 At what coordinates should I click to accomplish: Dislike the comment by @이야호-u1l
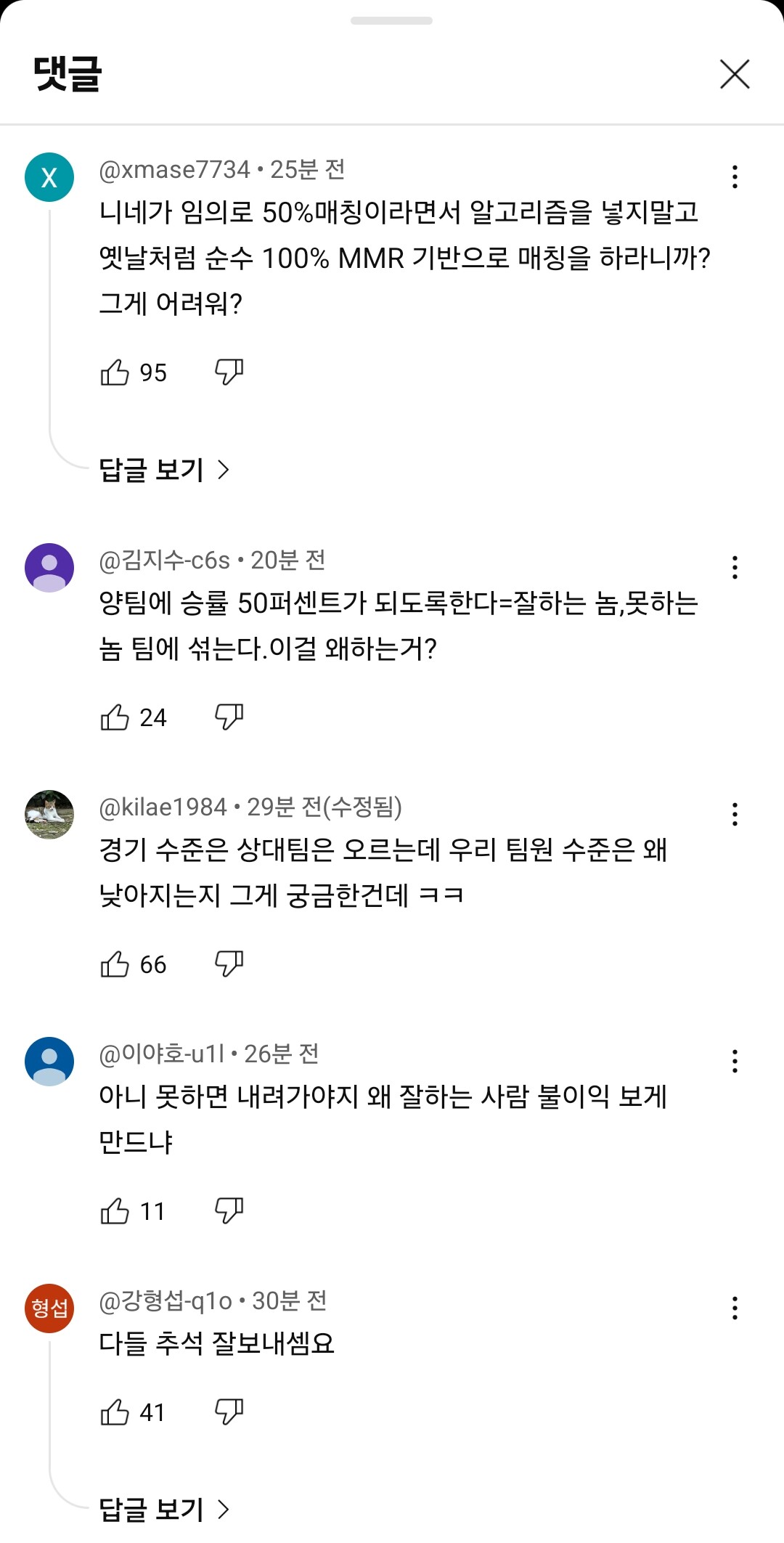(229, 1210)
